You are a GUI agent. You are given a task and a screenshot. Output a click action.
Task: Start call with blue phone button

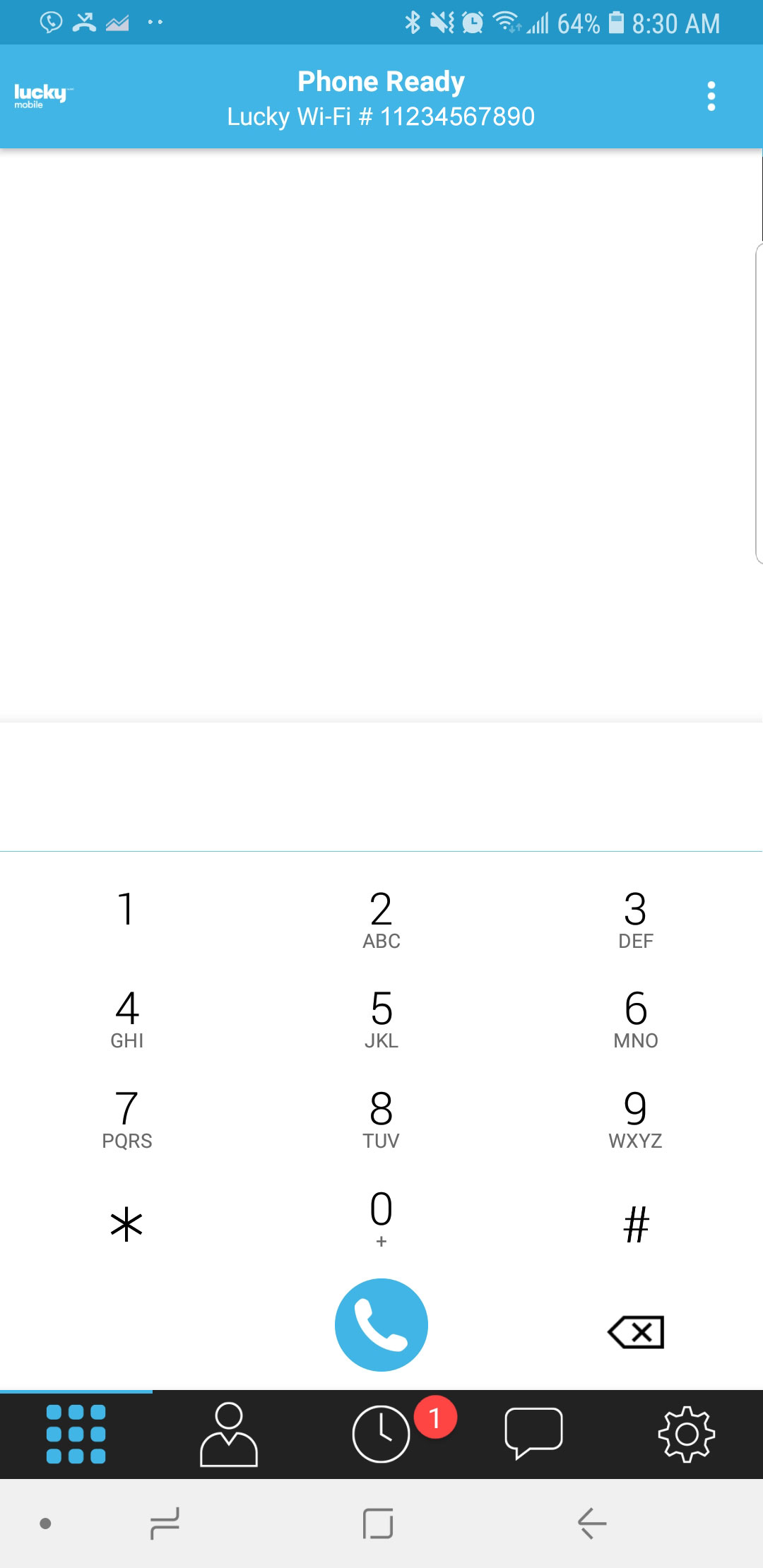[381, 1324]
